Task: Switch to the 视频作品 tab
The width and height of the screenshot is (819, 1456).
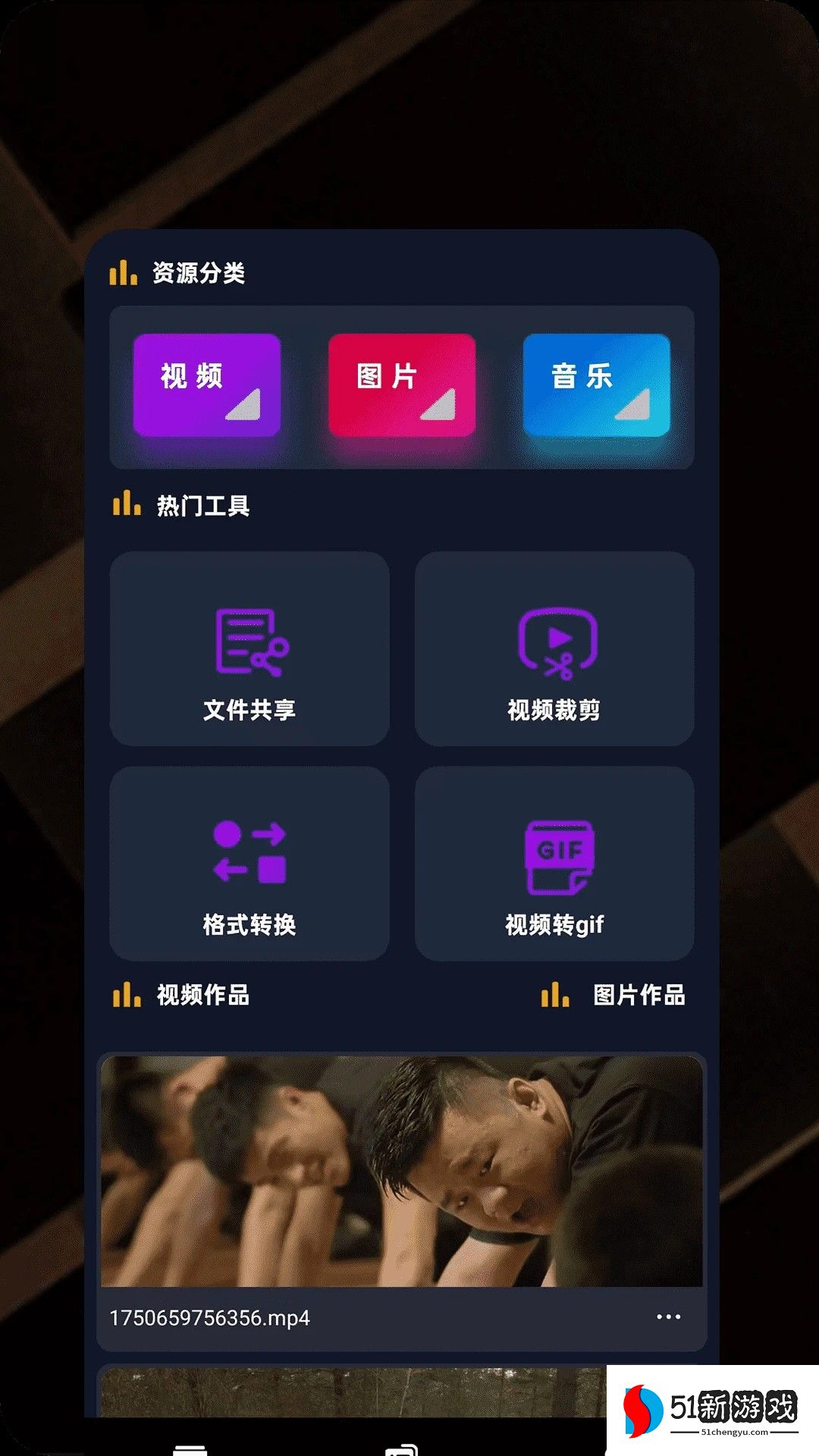Action: 202,995
